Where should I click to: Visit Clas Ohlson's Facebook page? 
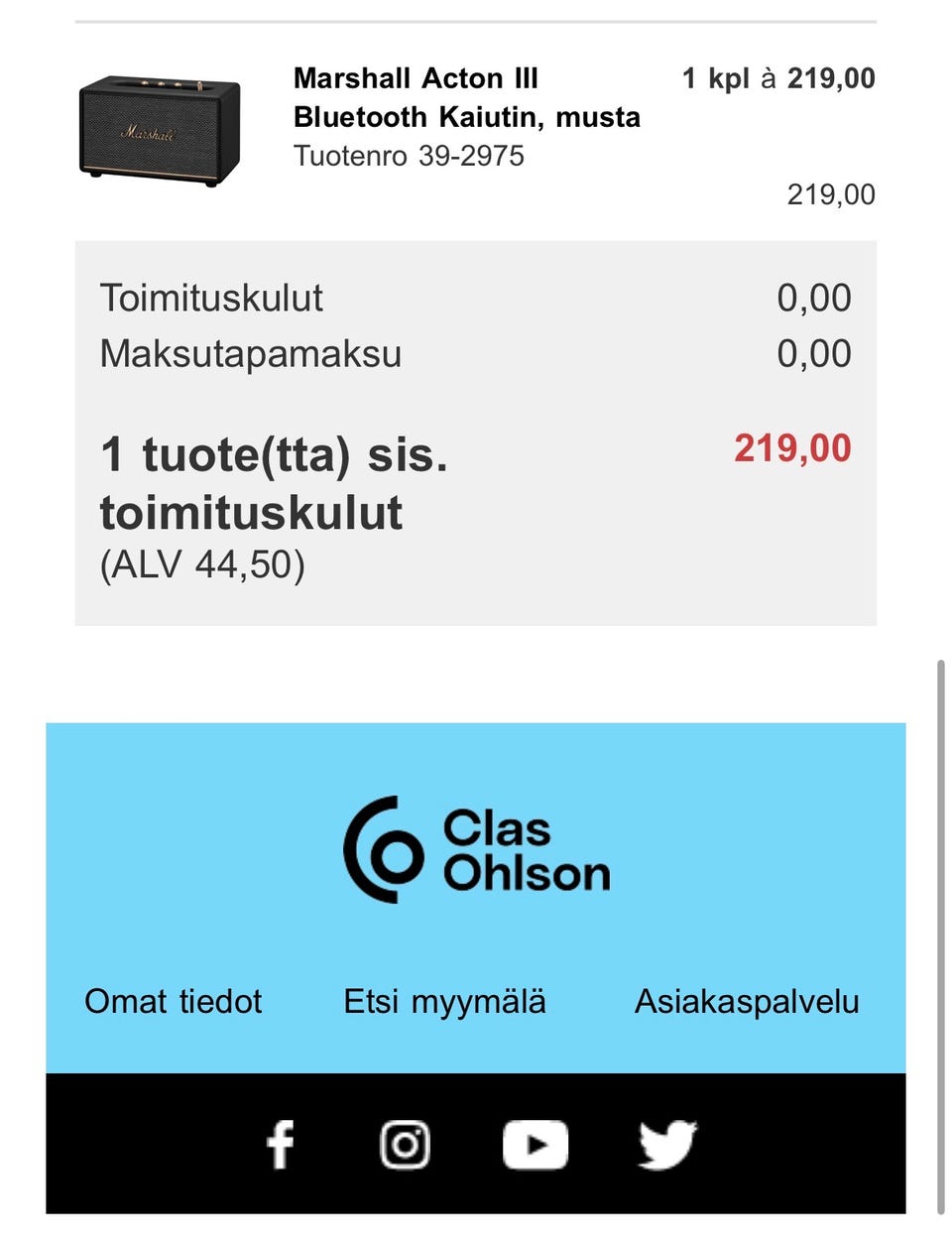[x=281, y=1145]
